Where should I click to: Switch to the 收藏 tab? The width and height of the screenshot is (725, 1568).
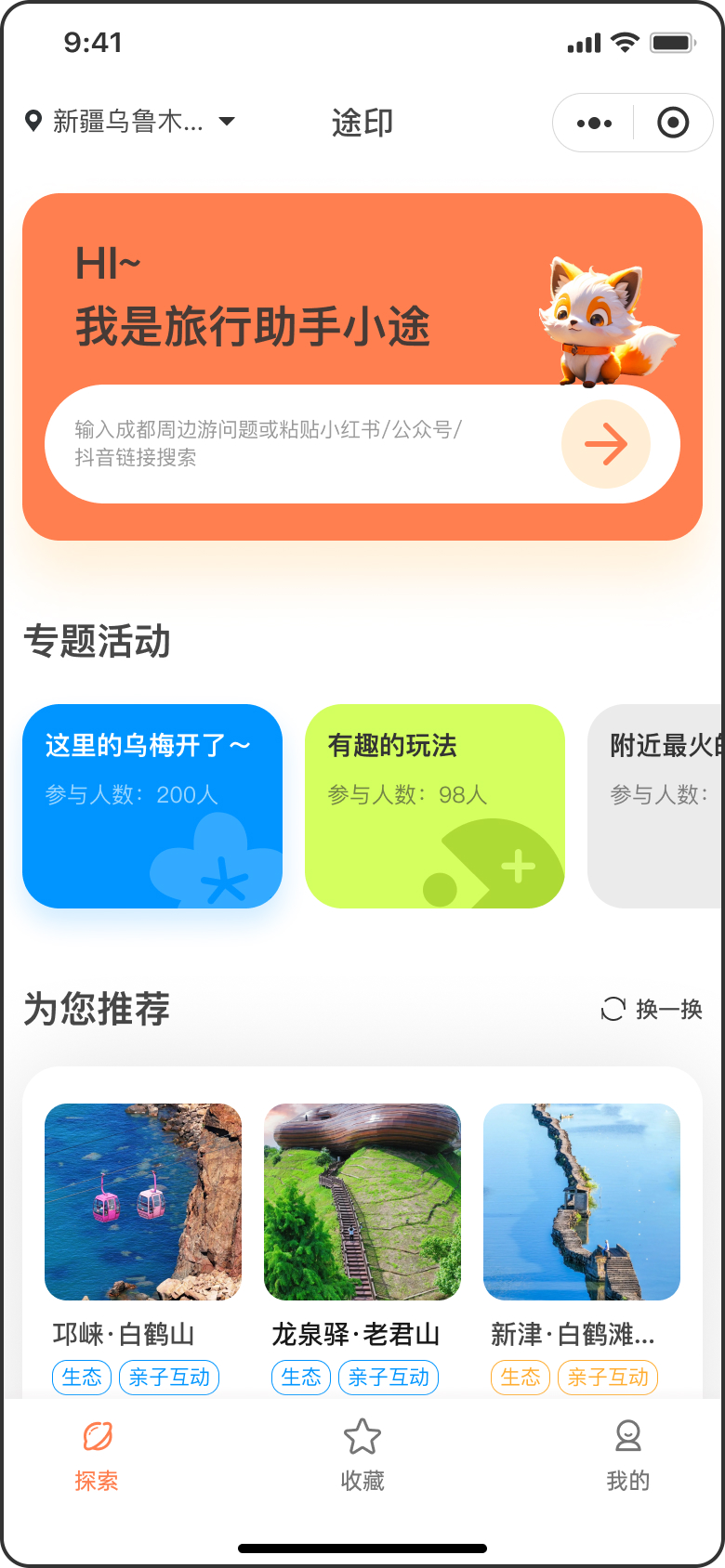point(362,1455)
